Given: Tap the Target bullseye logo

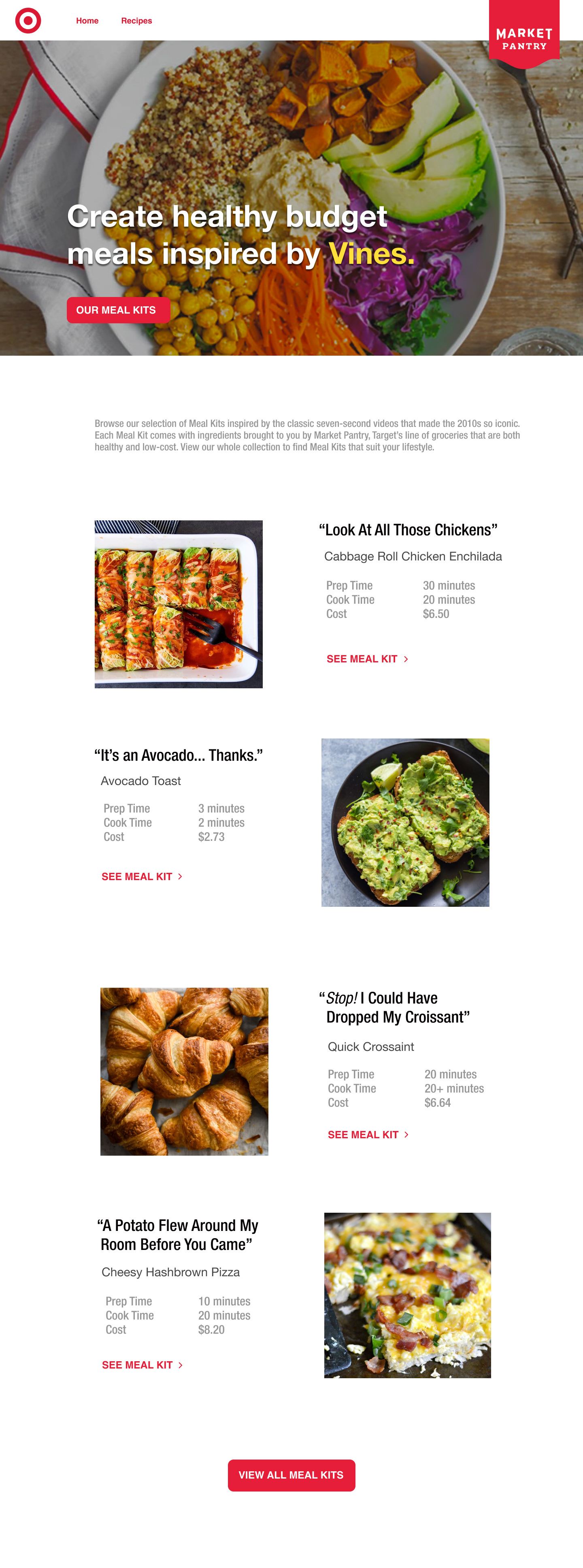Looking at the screenshot, I should (x=28, y=21).
